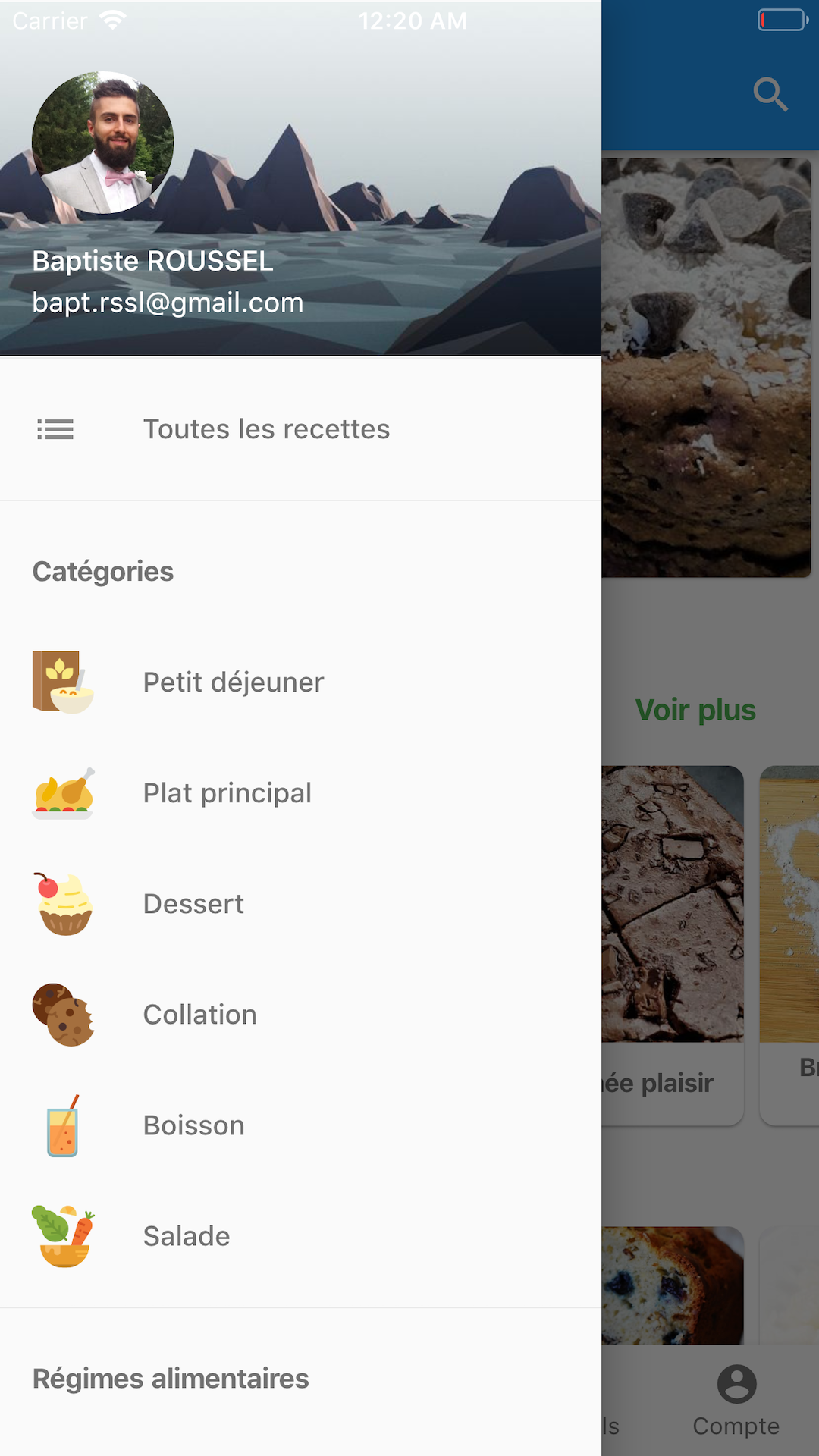Image resolution: width=819 pixels, height=1456 pixels.
Task: Choose the Dessert category
Action: pyautogui.click(x=300, y=903)
